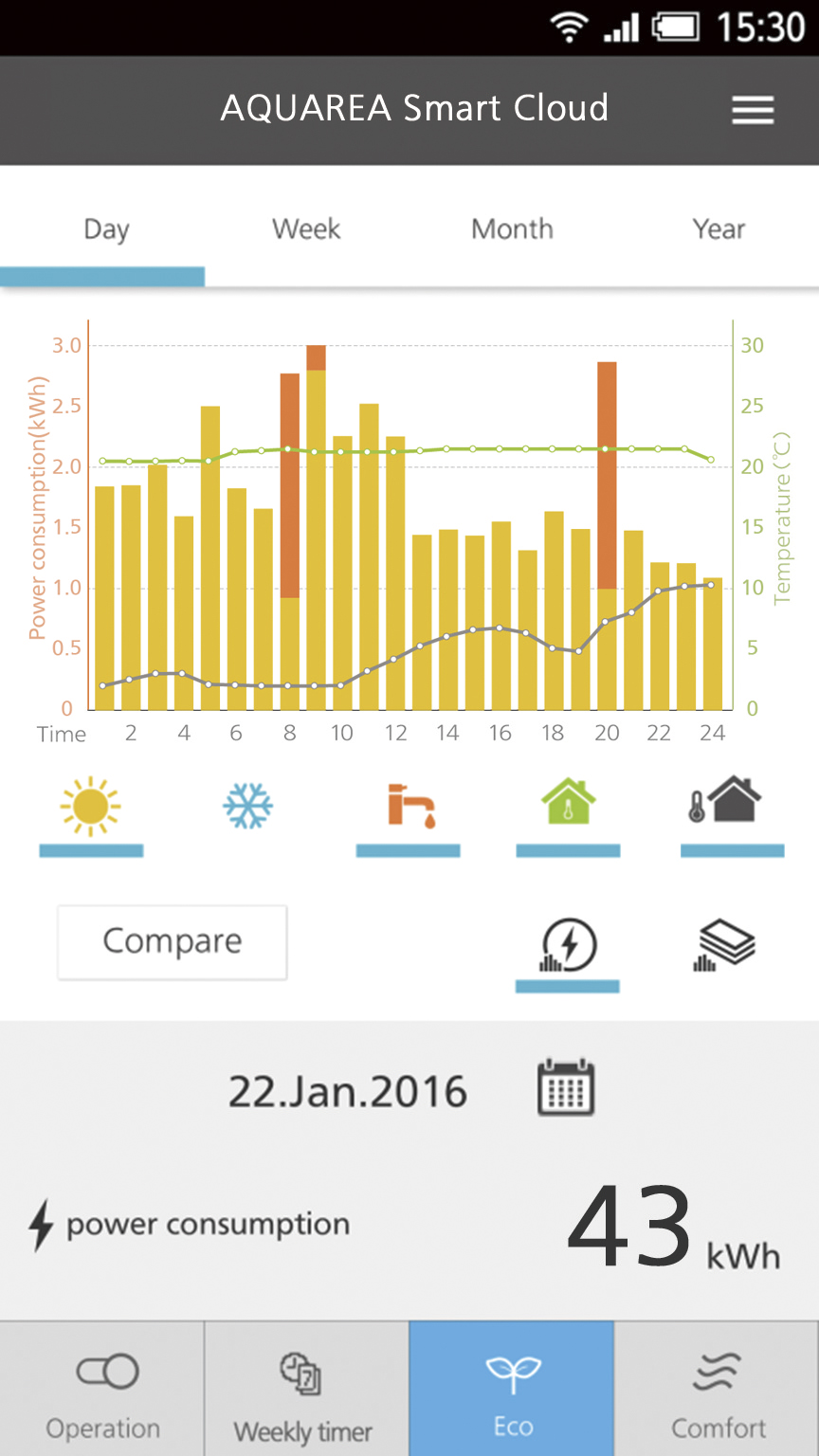Viewport: 819px width, 1456px height.
Task: Tap the Compare button
Action: (173, 941)
